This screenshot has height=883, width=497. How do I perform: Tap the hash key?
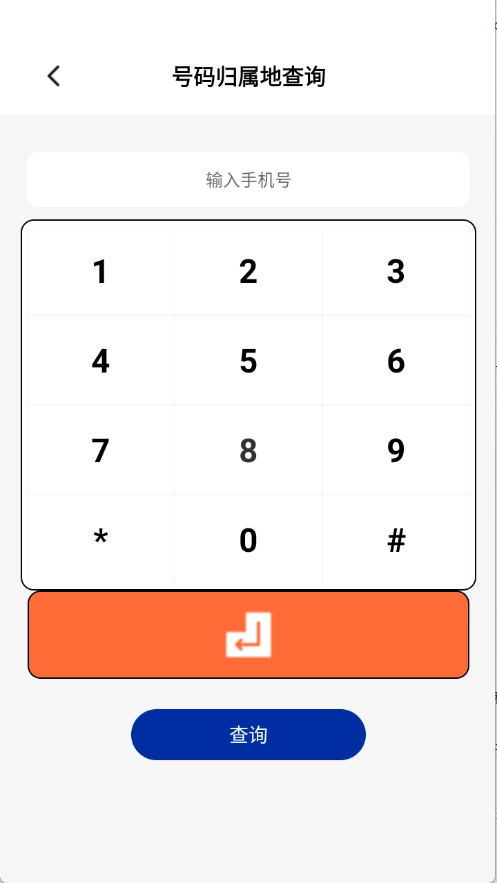click(396, 540)
